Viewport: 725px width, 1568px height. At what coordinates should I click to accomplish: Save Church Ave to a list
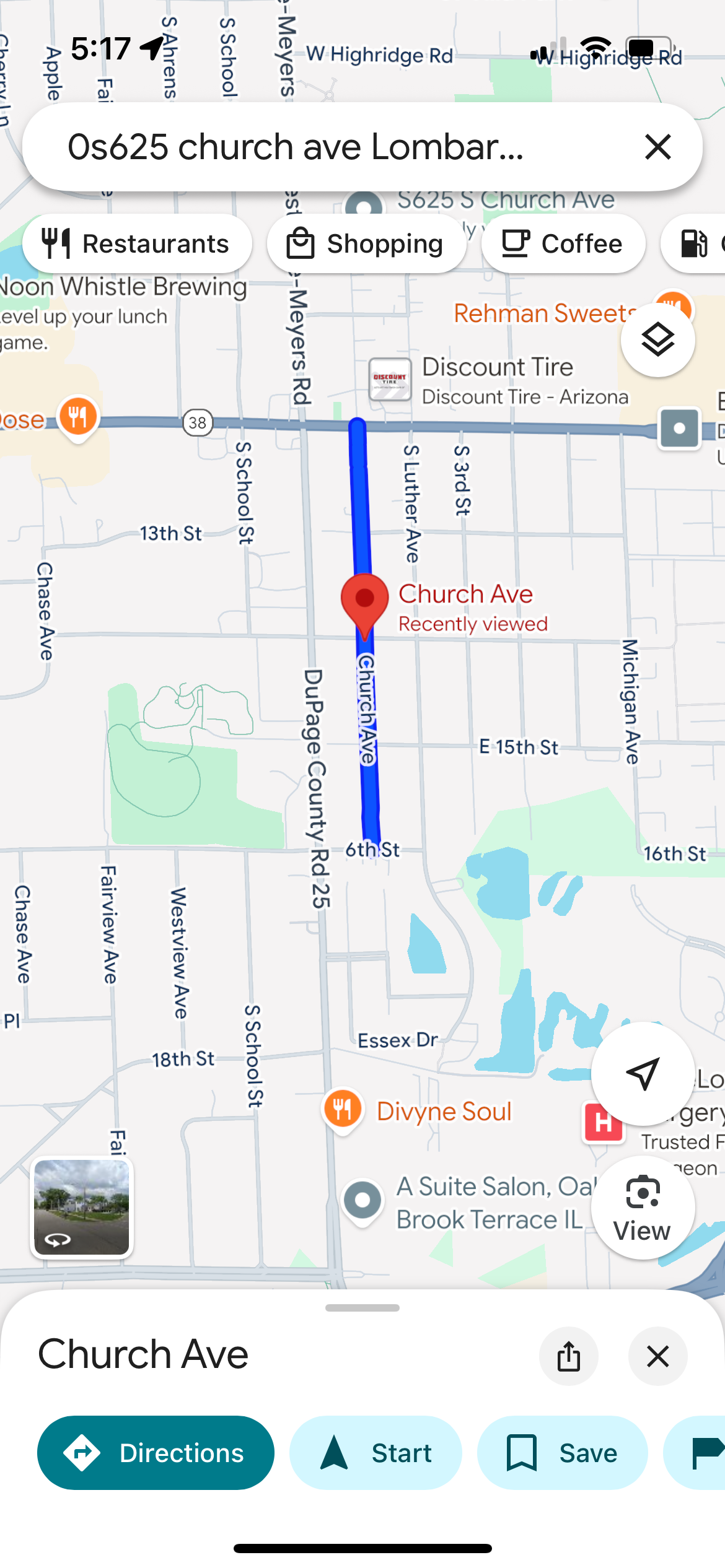pyautogui.click(x=562, y=1453)
